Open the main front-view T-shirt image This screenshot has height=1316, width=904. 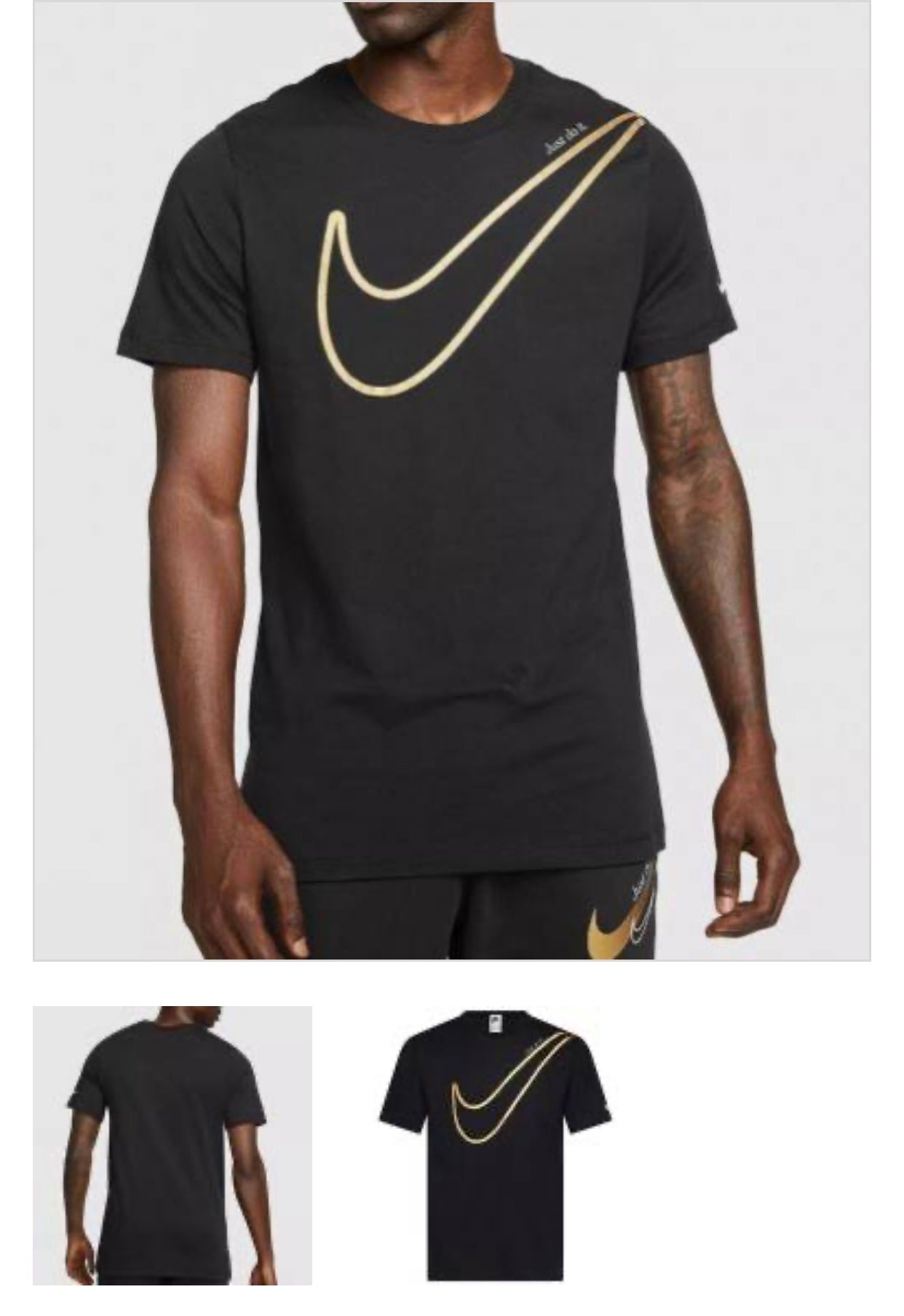point(451,480)
